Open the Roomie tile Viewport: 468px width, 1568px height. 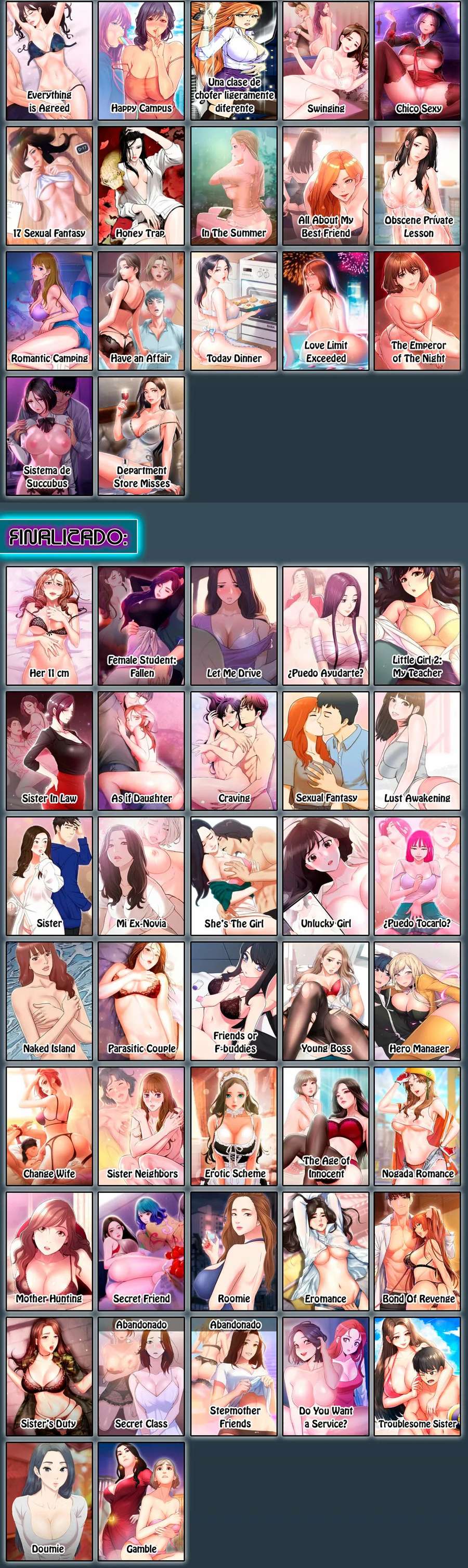[233, 1252]
